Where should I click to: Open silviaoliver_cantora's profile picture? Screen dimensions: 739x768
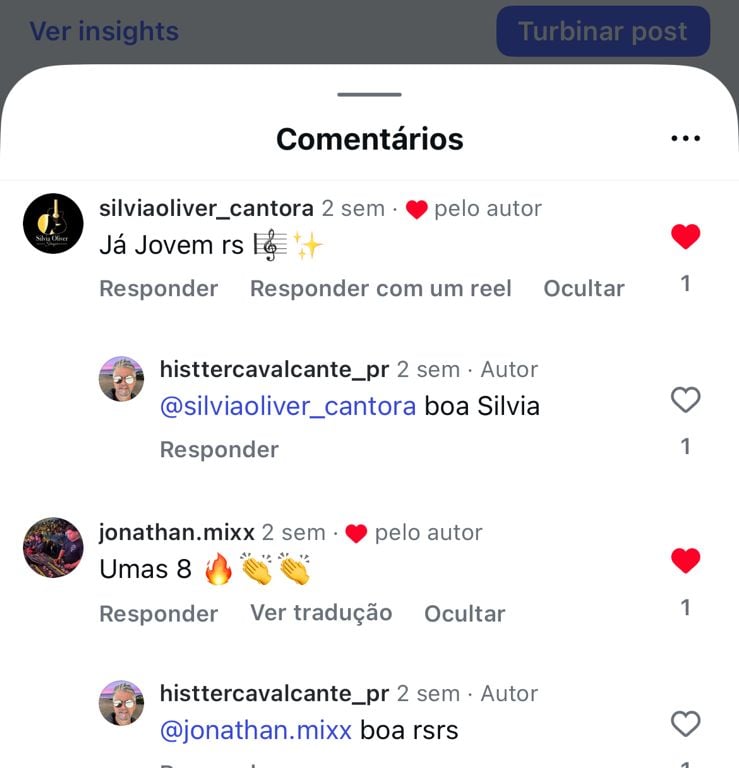point(53,223)
